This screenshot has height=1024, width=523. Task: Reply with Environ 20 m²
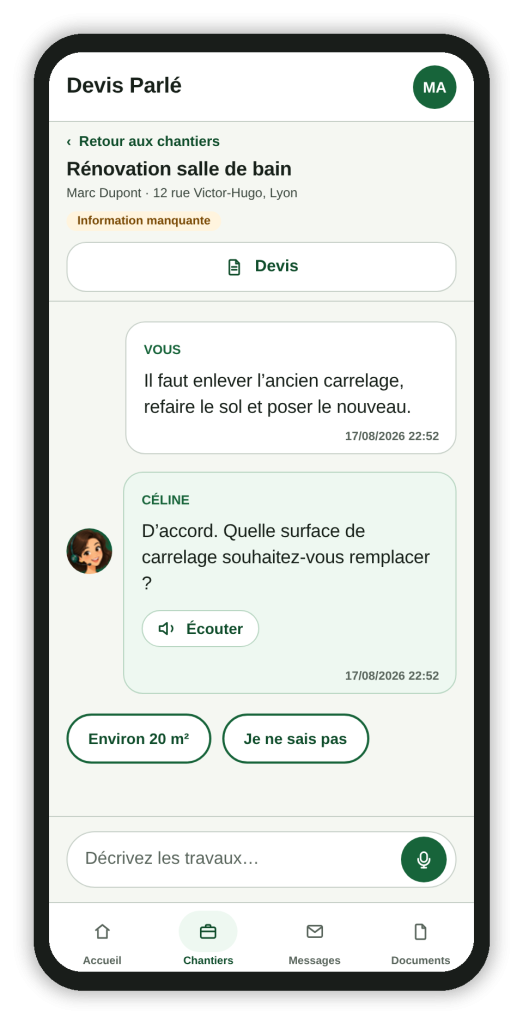(x=138, y=739)
